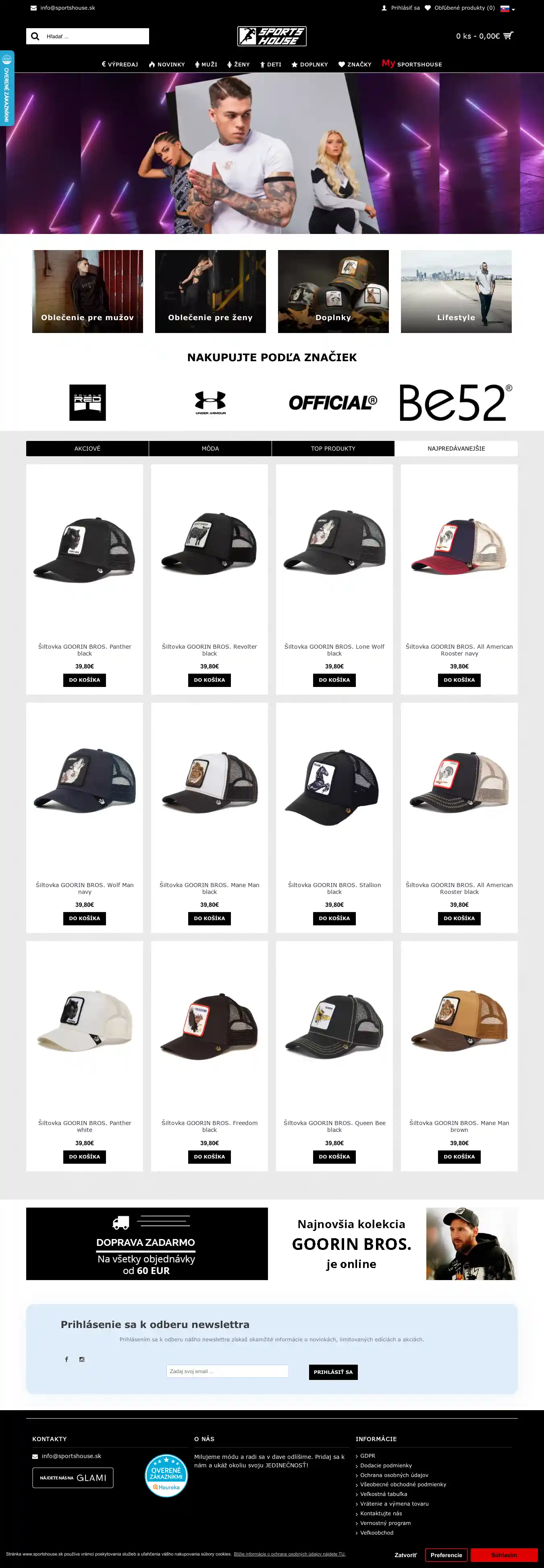Tap the PRIHLÁSIŤ SA newsletter button
This screenshot has height=1568, width=544.
coord(333,1372)
